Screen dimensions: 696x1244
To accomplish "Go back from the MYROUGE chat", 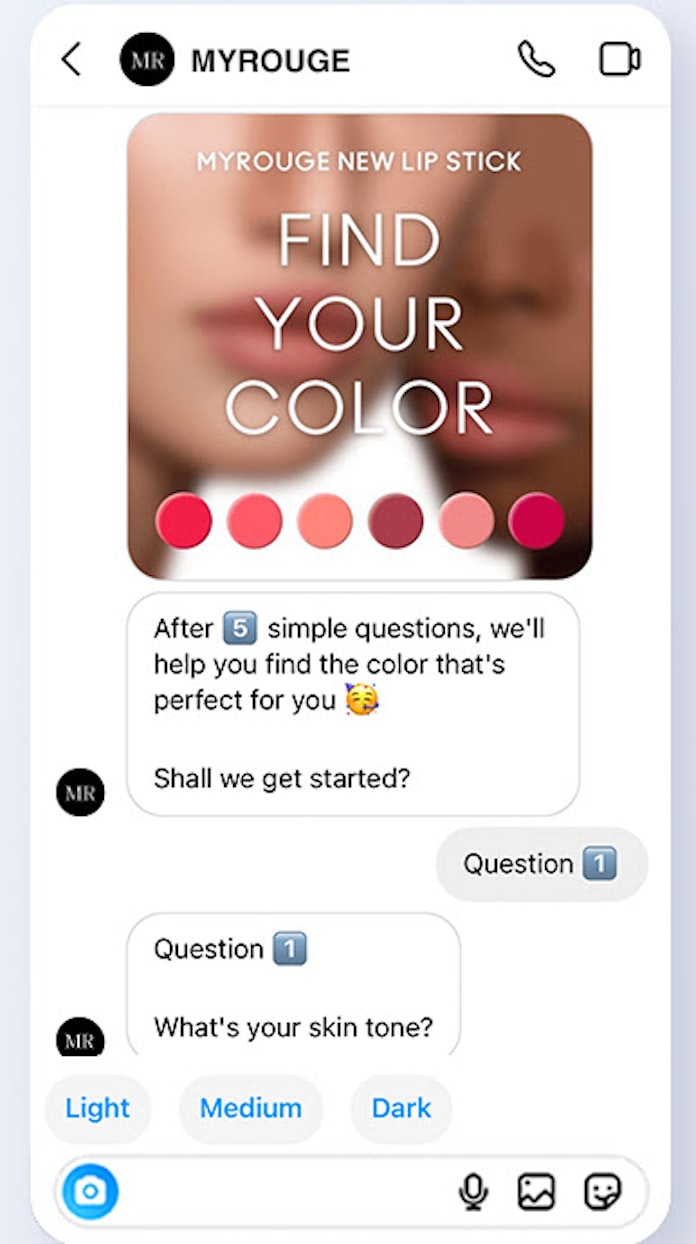I will tap(70, 60).
